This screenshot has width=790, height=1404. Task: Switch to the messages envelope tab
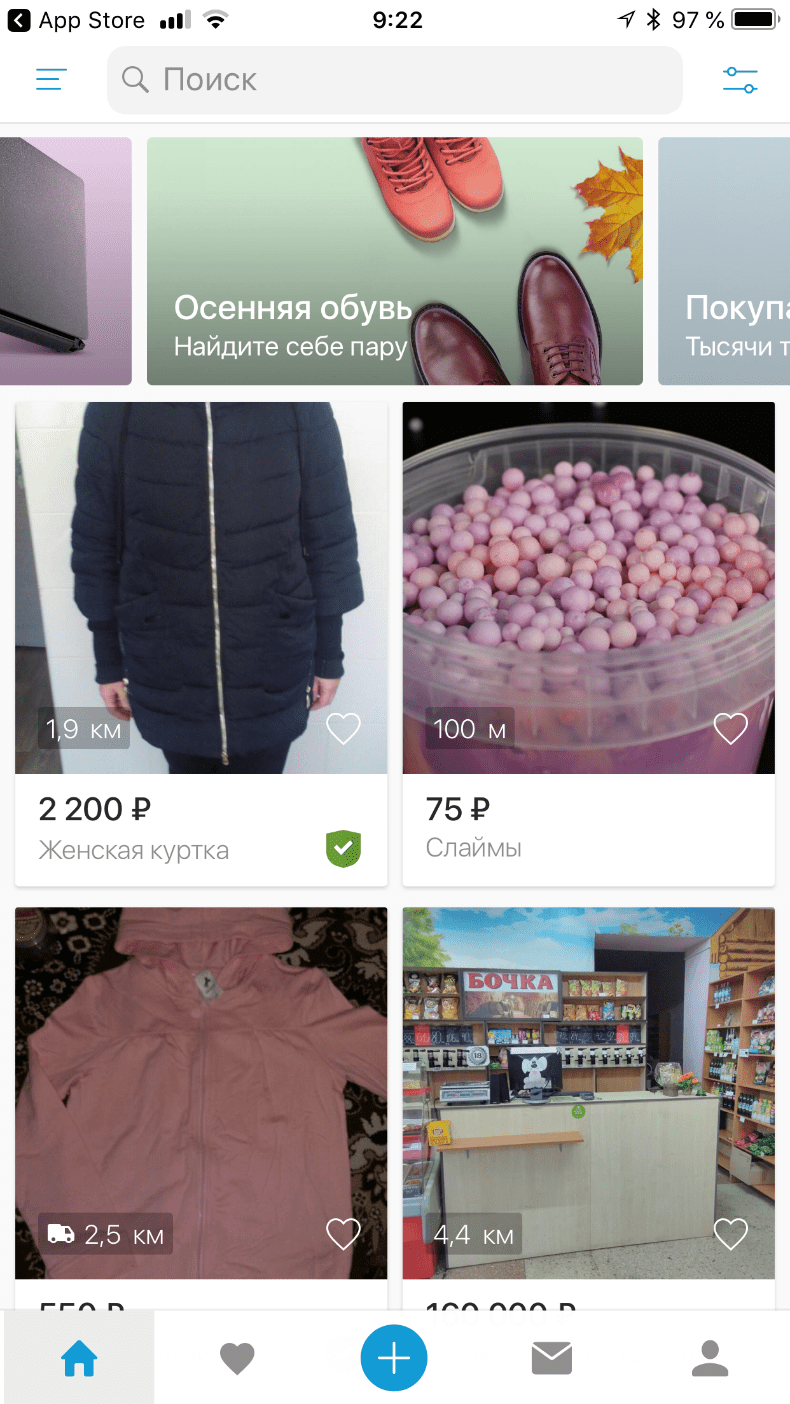[x=551, y=1358]
